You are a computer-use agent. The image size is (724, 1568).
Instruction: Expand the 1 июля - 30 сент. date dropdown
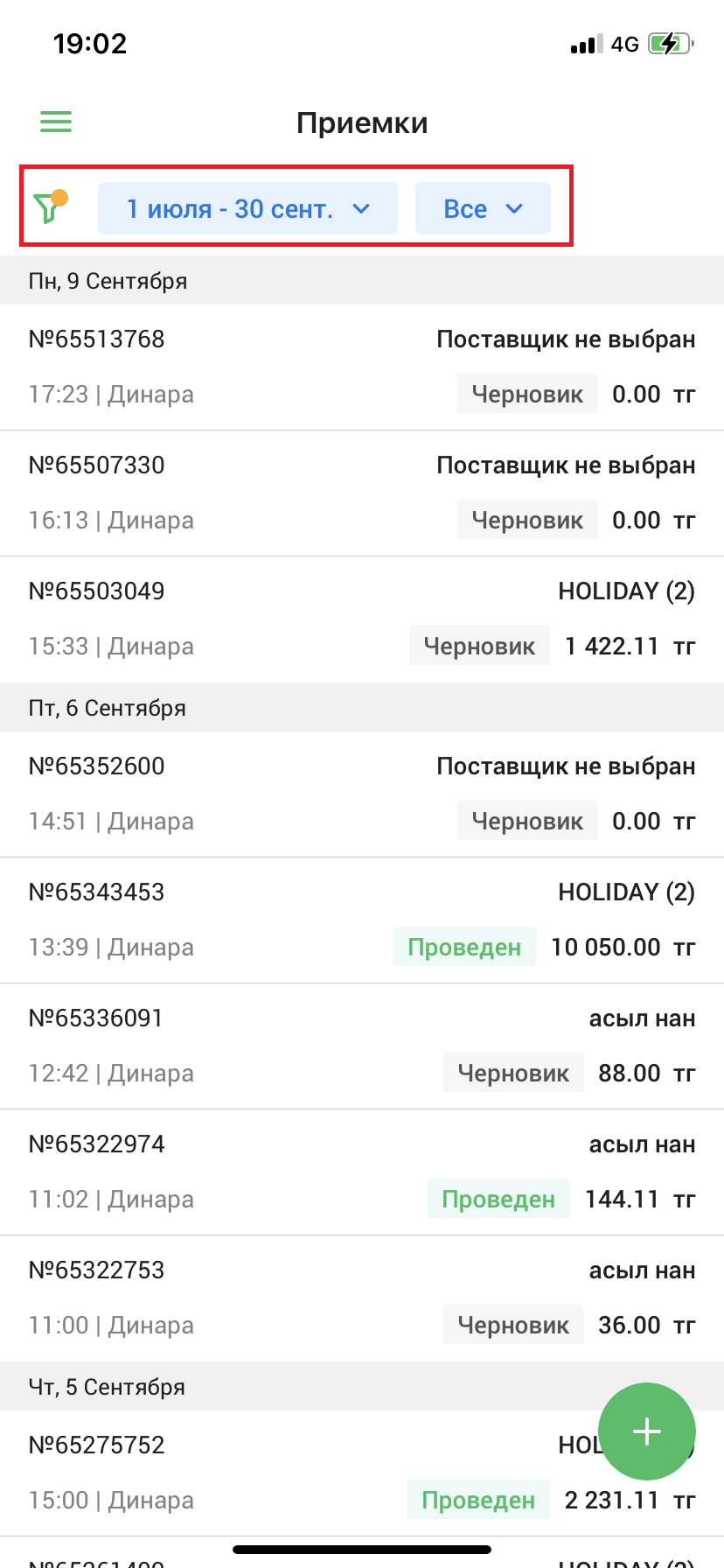point(247,208)
